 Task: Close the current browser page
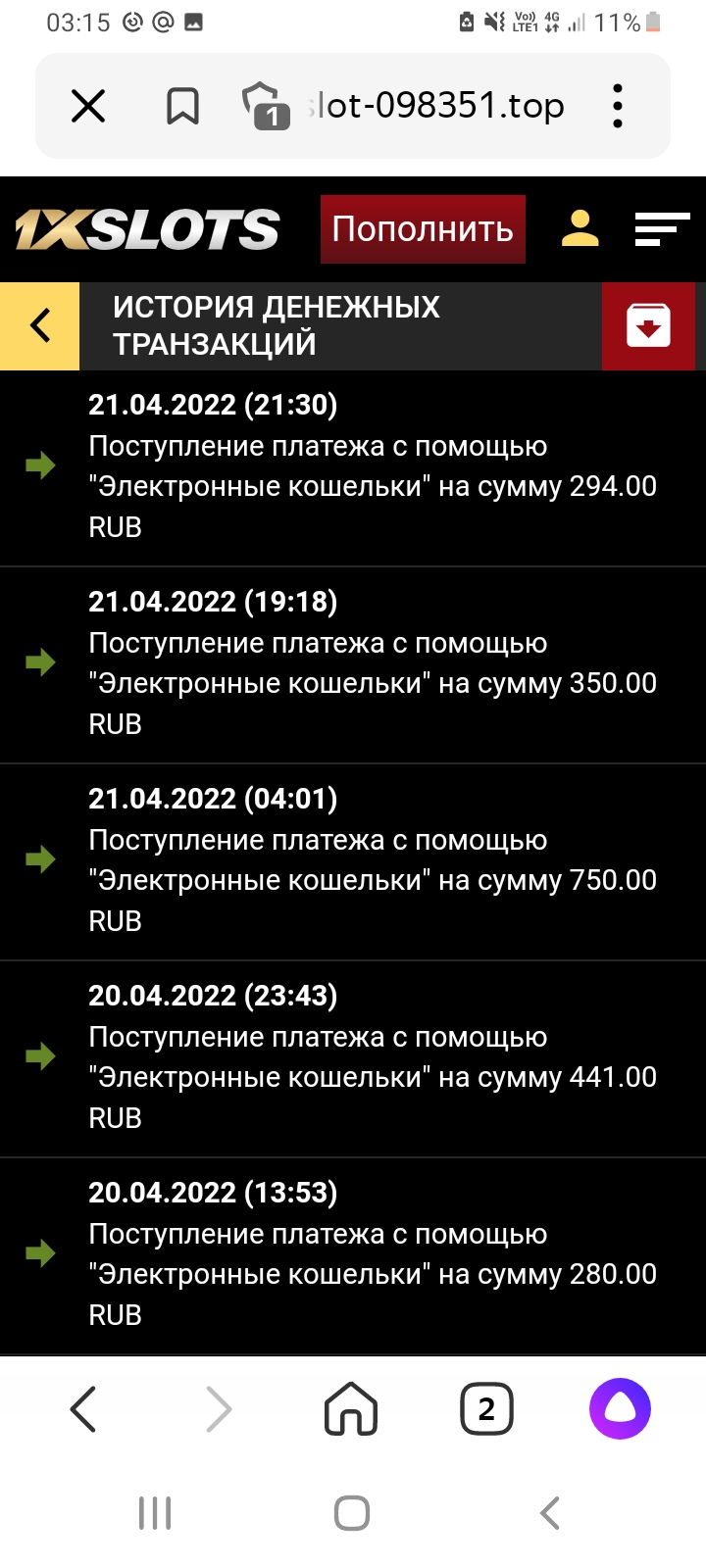click(x=88, y=106)
